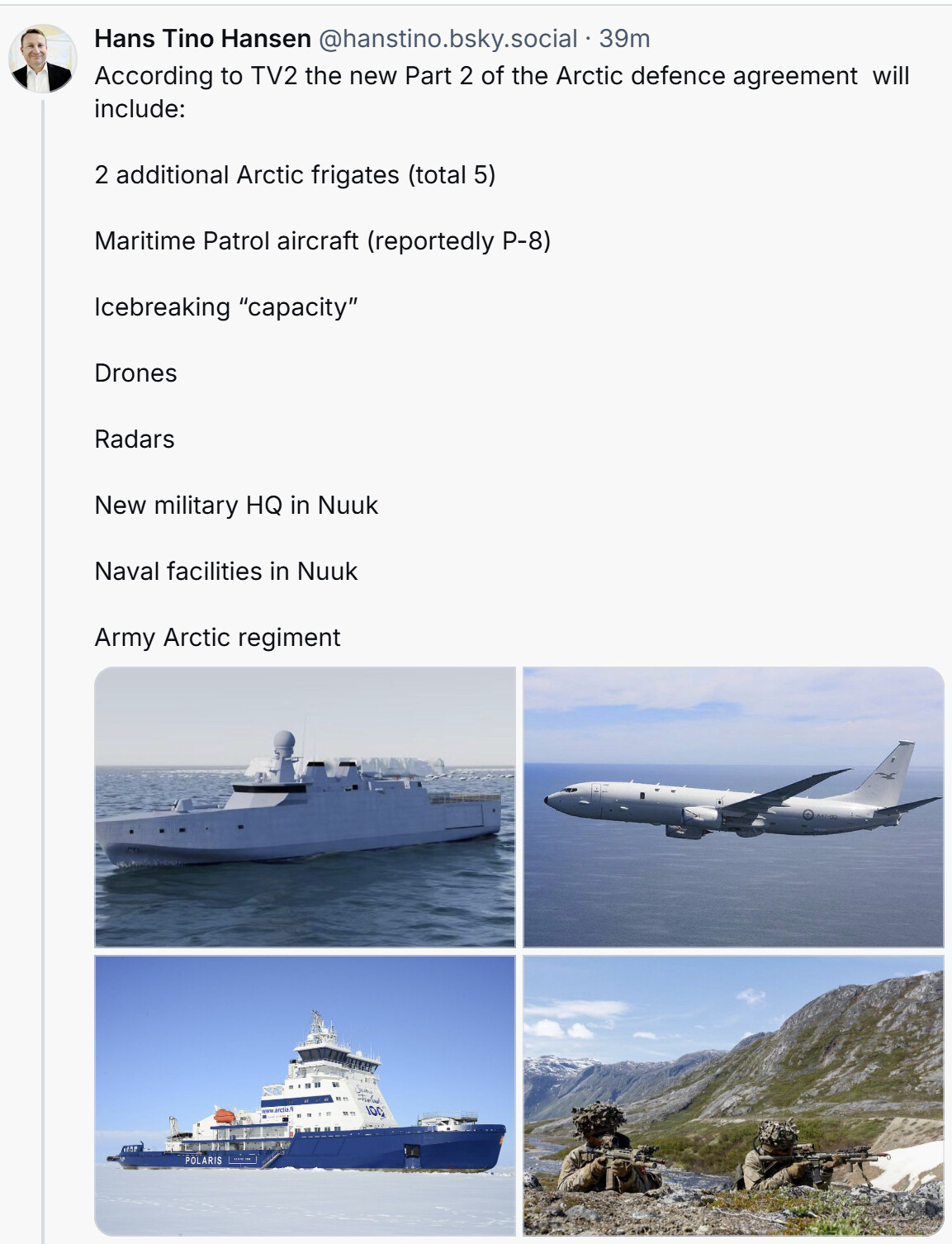Open the Hans Tino Hansen display name

(x=202, y=38)
